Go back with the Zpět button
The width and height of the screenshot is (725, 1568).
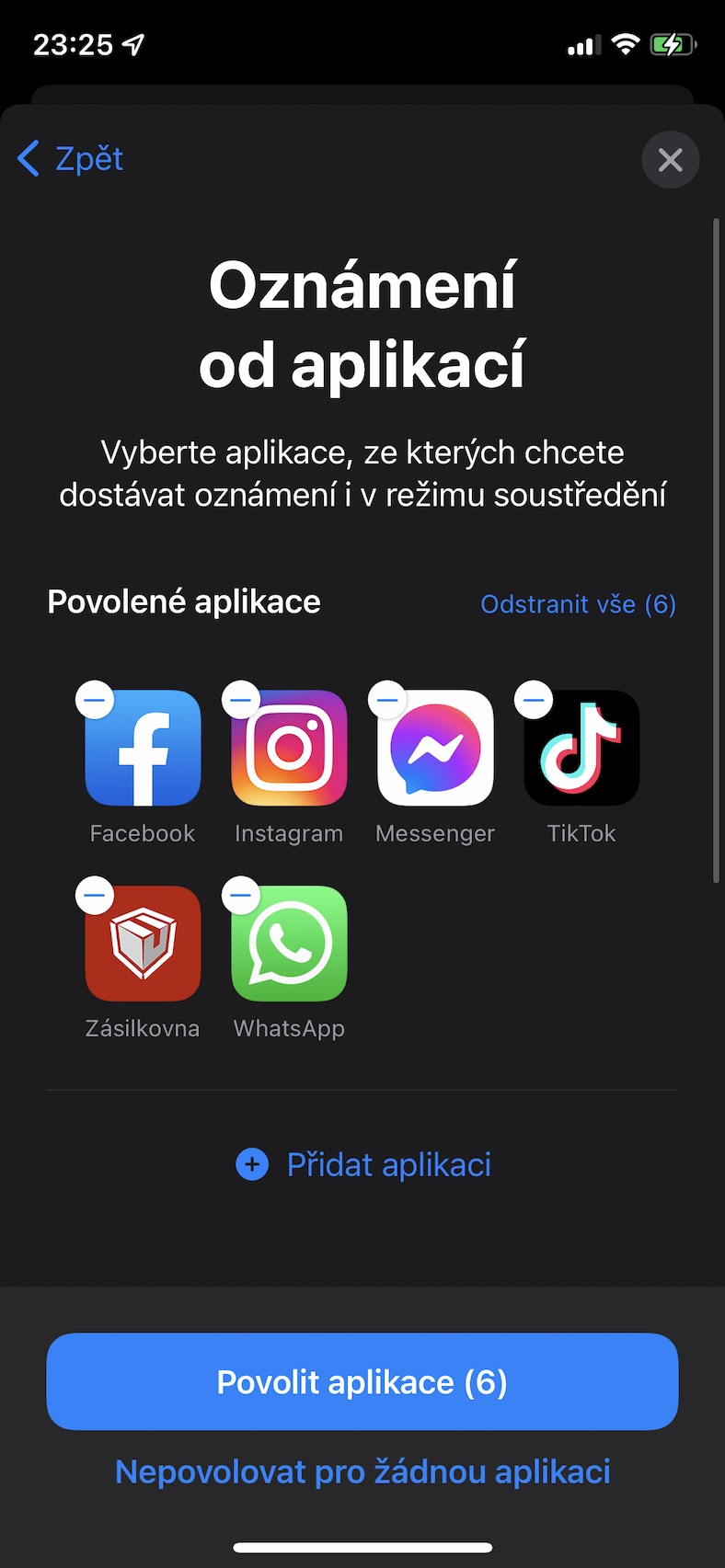[x=70, y=158]
